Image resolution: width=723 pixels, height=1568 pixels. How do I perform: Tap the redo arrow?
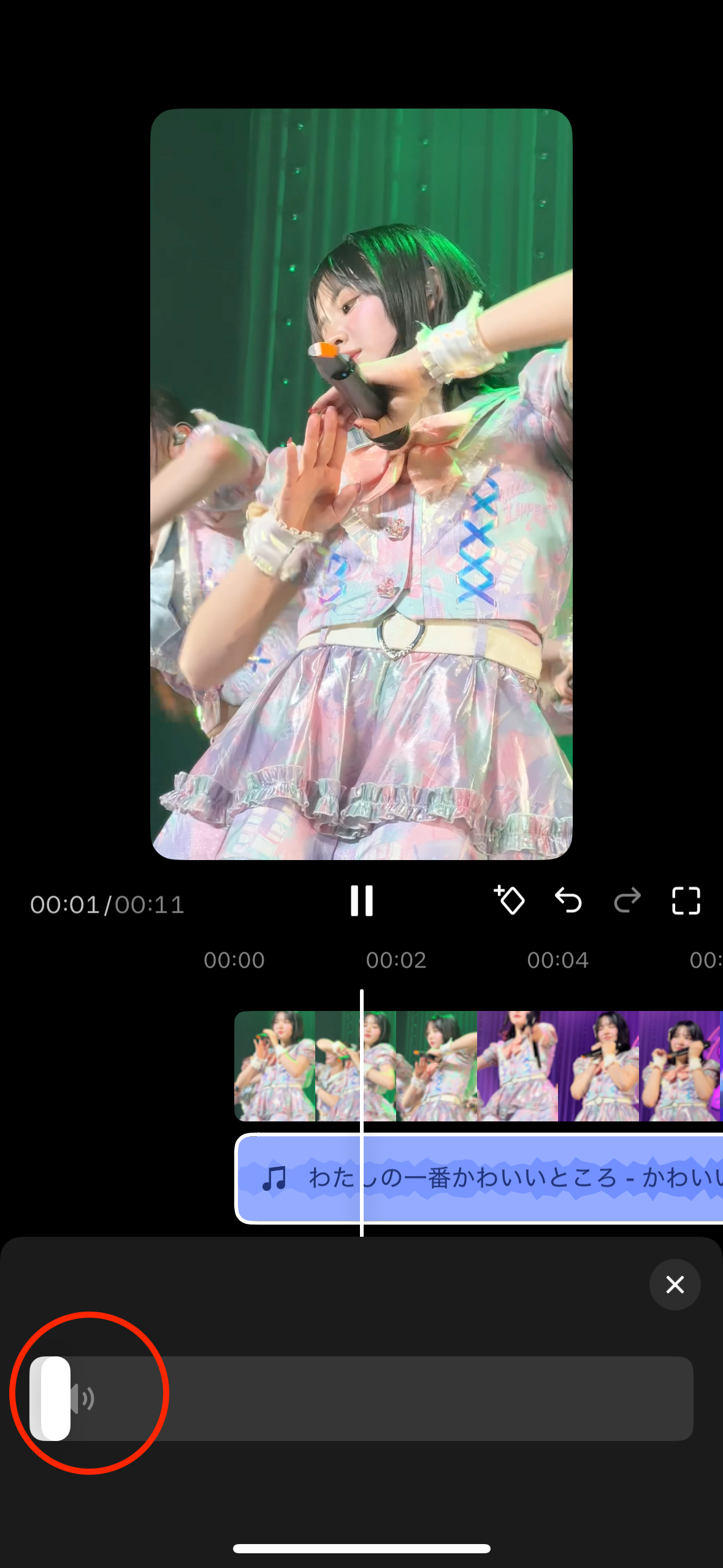627,901
